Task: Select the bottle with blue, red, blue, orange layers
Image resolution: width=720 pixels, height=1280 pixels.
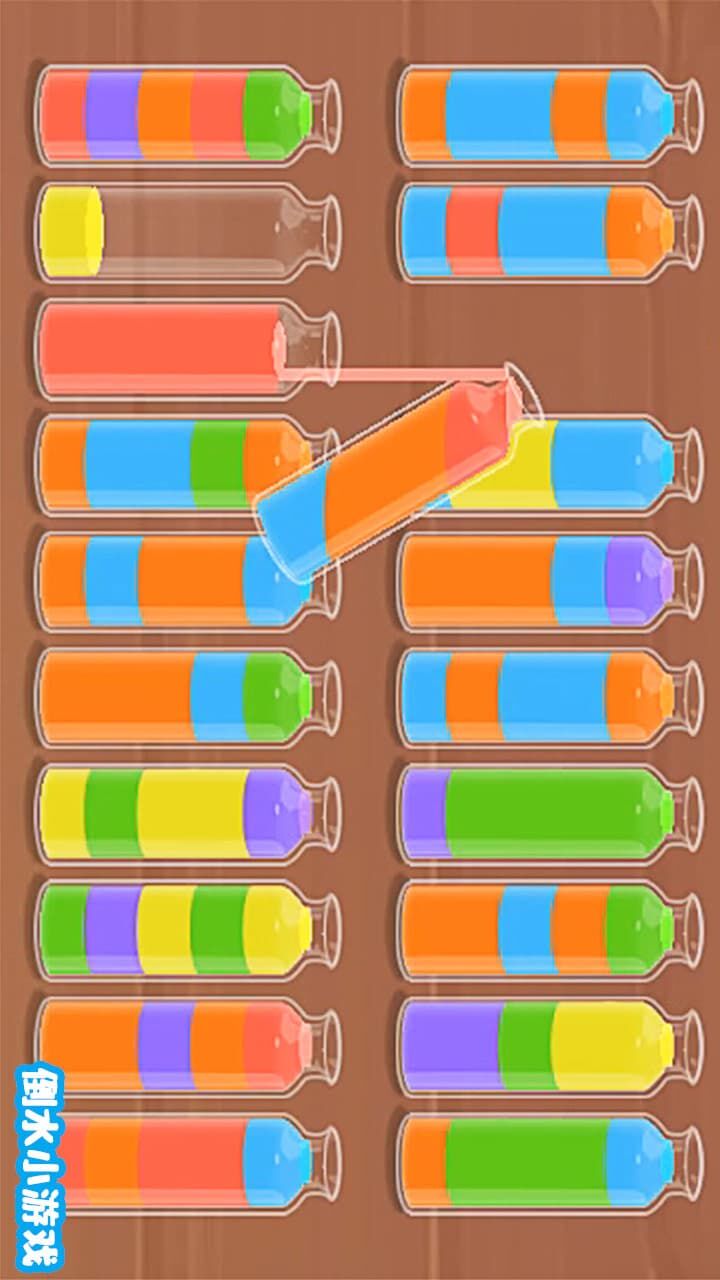Action: point(548,232)
